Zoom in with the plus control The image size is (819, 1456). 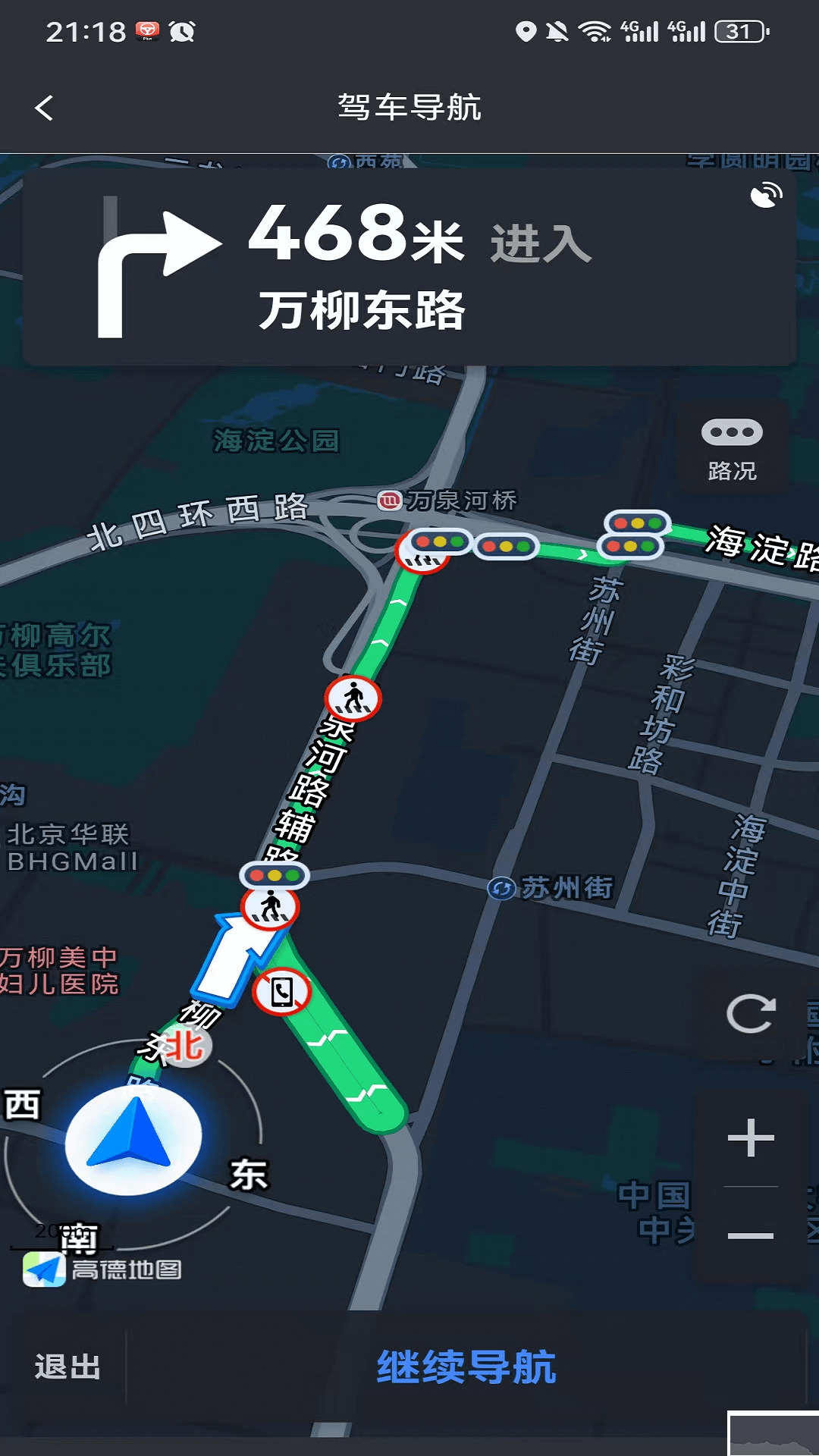click(x=749, y=1134)
